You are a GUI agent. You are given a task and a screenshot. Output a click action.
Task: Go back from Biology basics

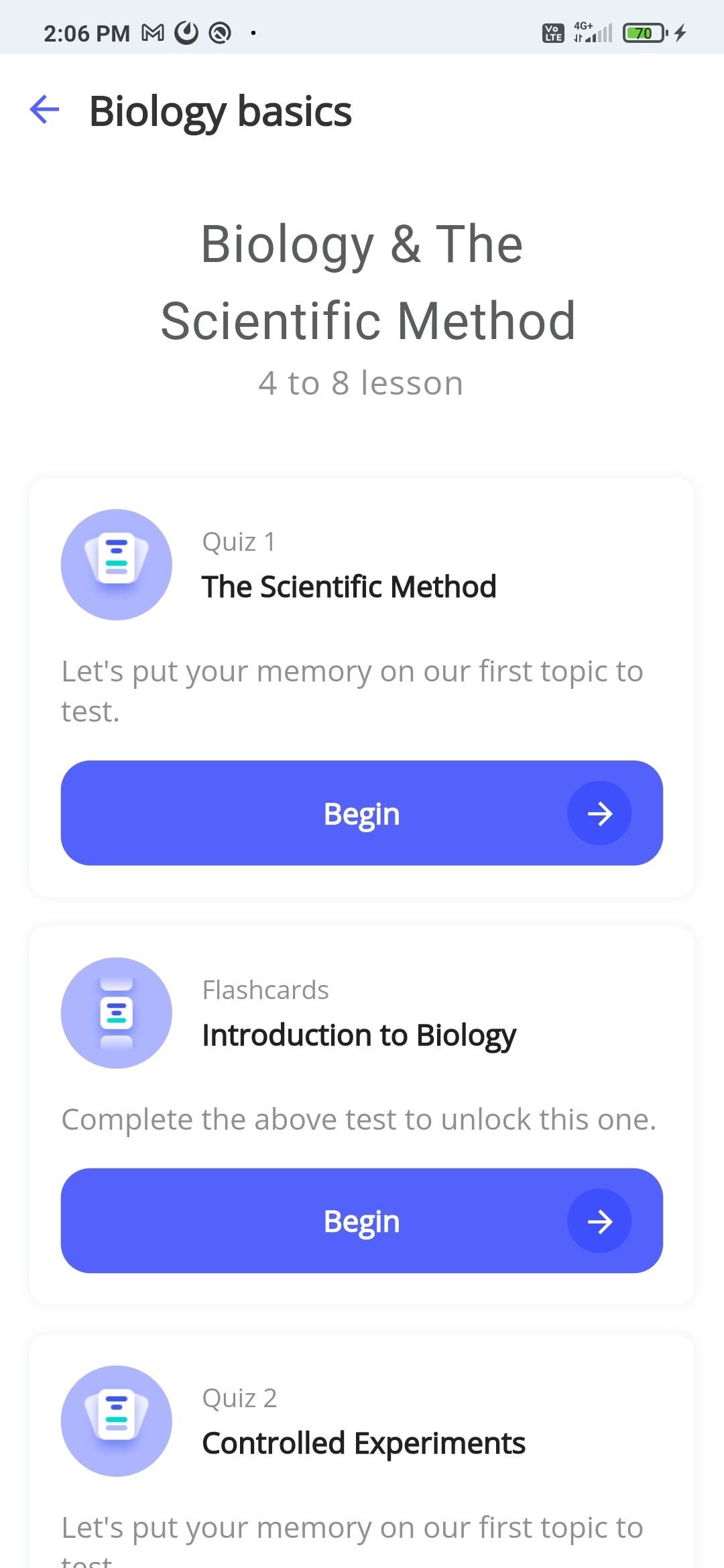45,110
